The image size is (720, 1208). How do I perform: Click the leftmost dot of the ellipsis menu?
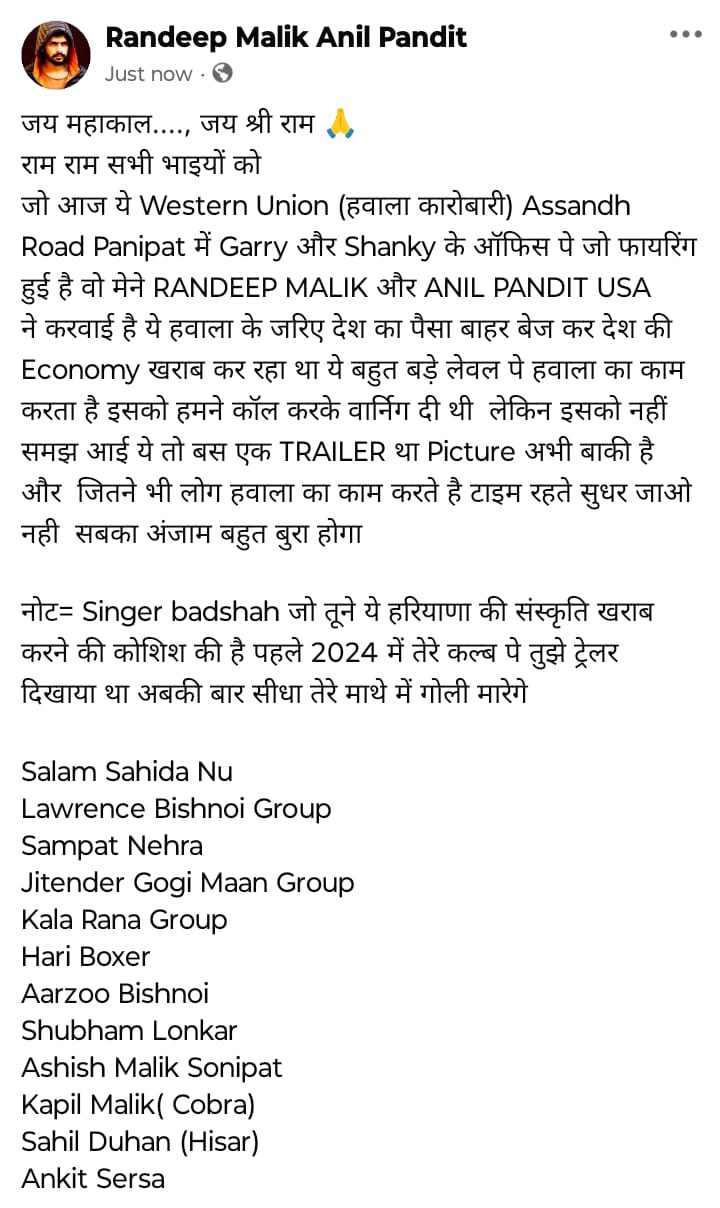(x=671, y=33)
